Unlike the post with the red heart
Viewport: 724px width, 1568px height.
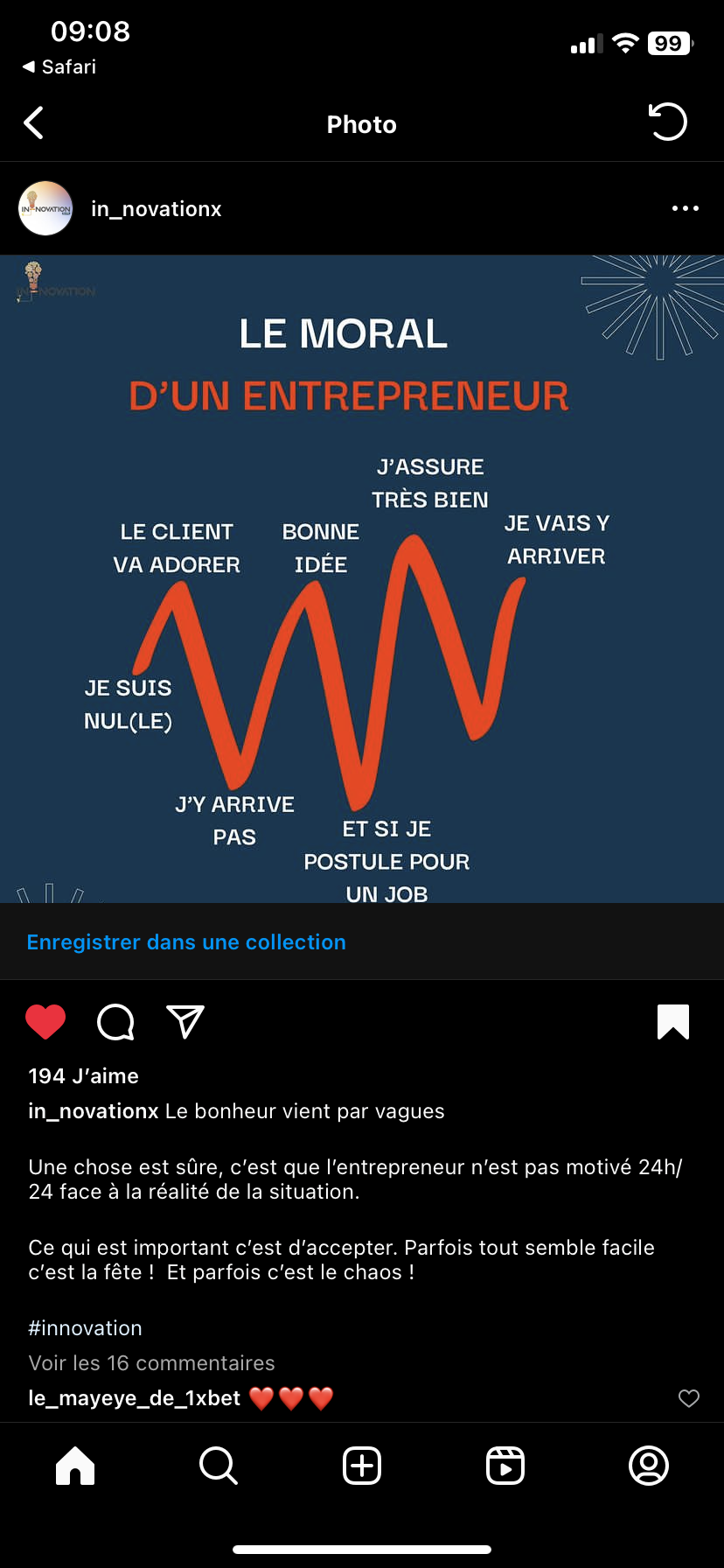point(45,1022)
